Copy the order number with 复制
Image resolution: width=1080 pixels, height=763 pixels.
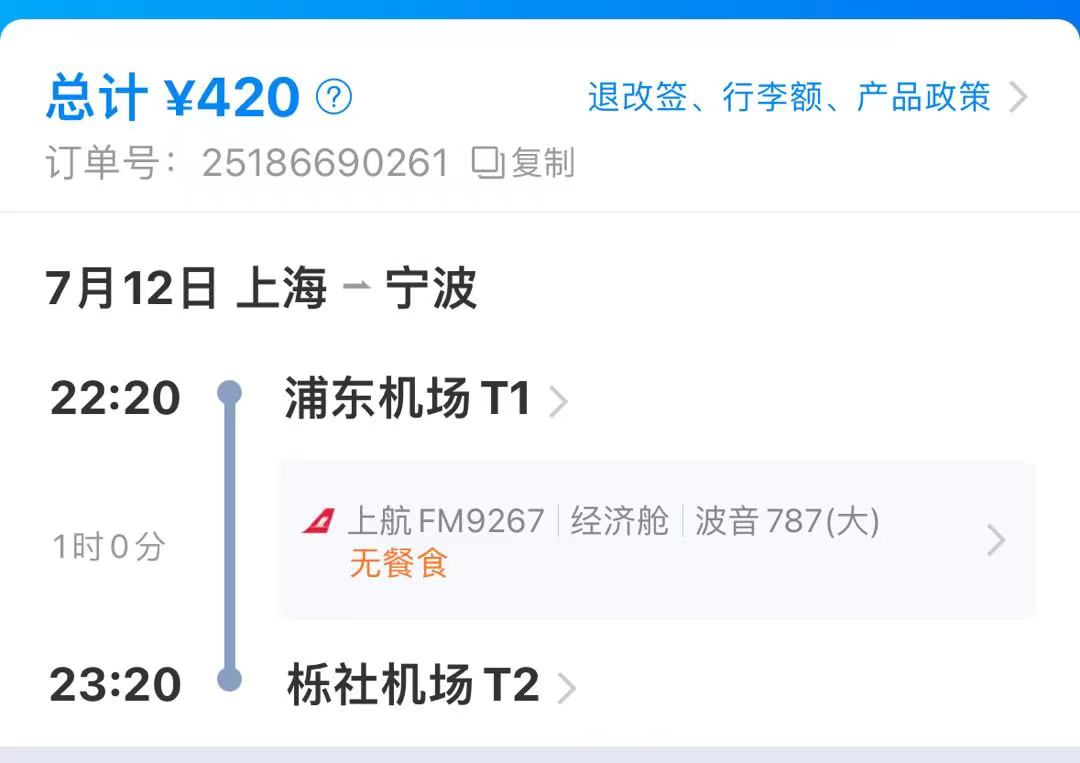pyautogui.click(x=524, y=163)
